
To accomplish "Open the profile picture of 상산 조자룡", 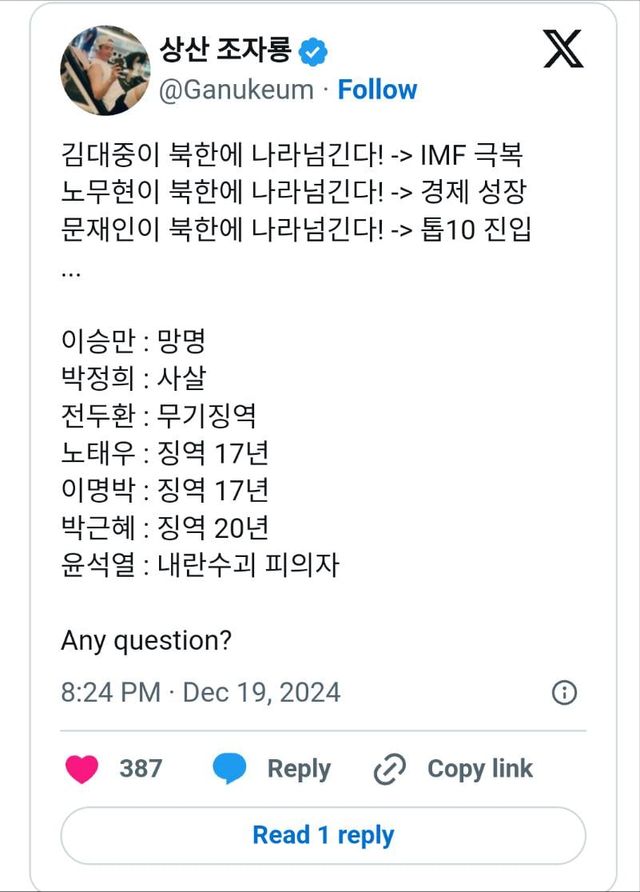I will [105, 70].
